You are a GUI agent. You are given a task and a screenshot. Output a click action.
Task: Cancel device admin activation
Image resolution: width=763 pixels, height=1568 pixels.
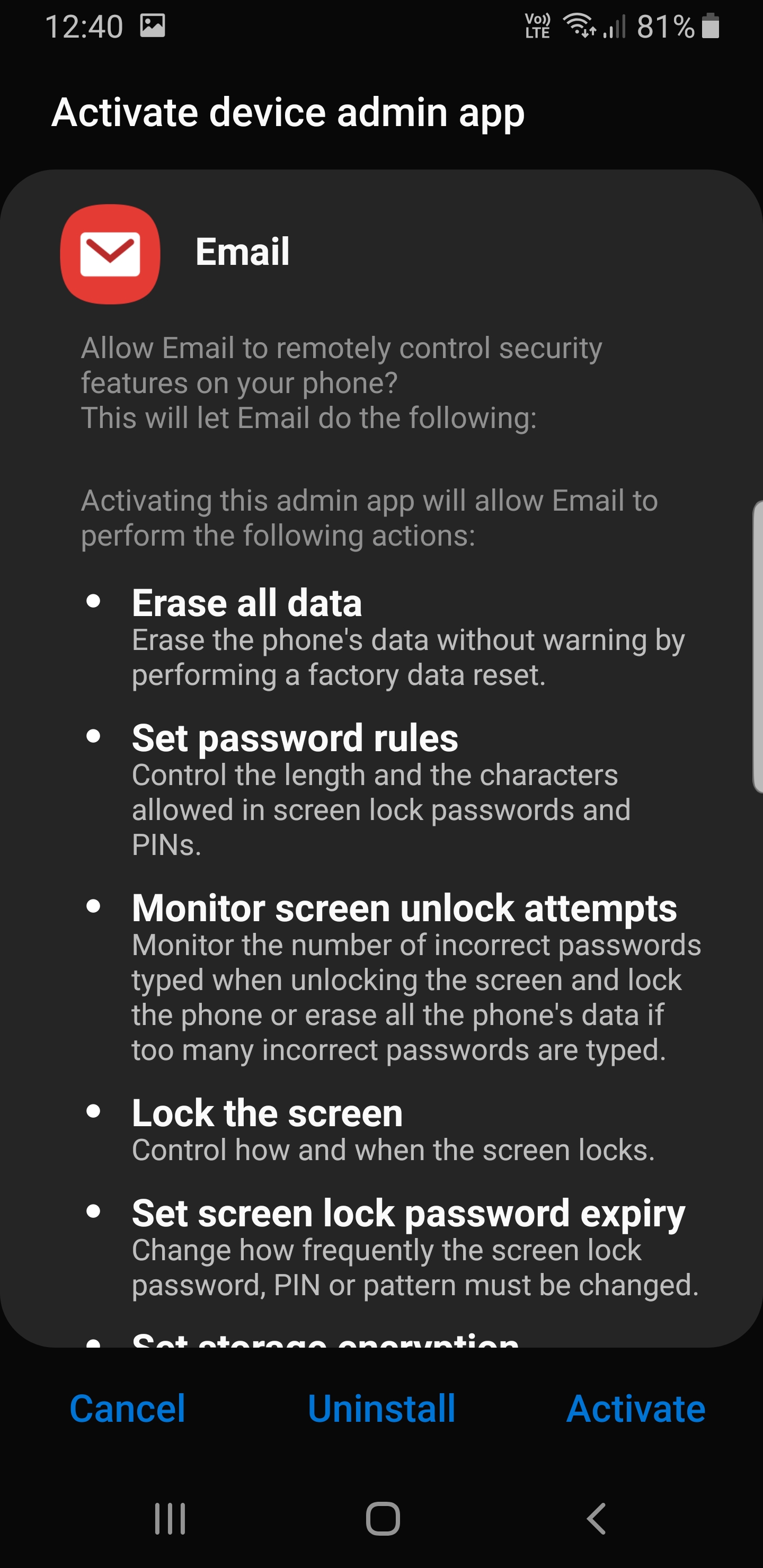pos(127,1409)
